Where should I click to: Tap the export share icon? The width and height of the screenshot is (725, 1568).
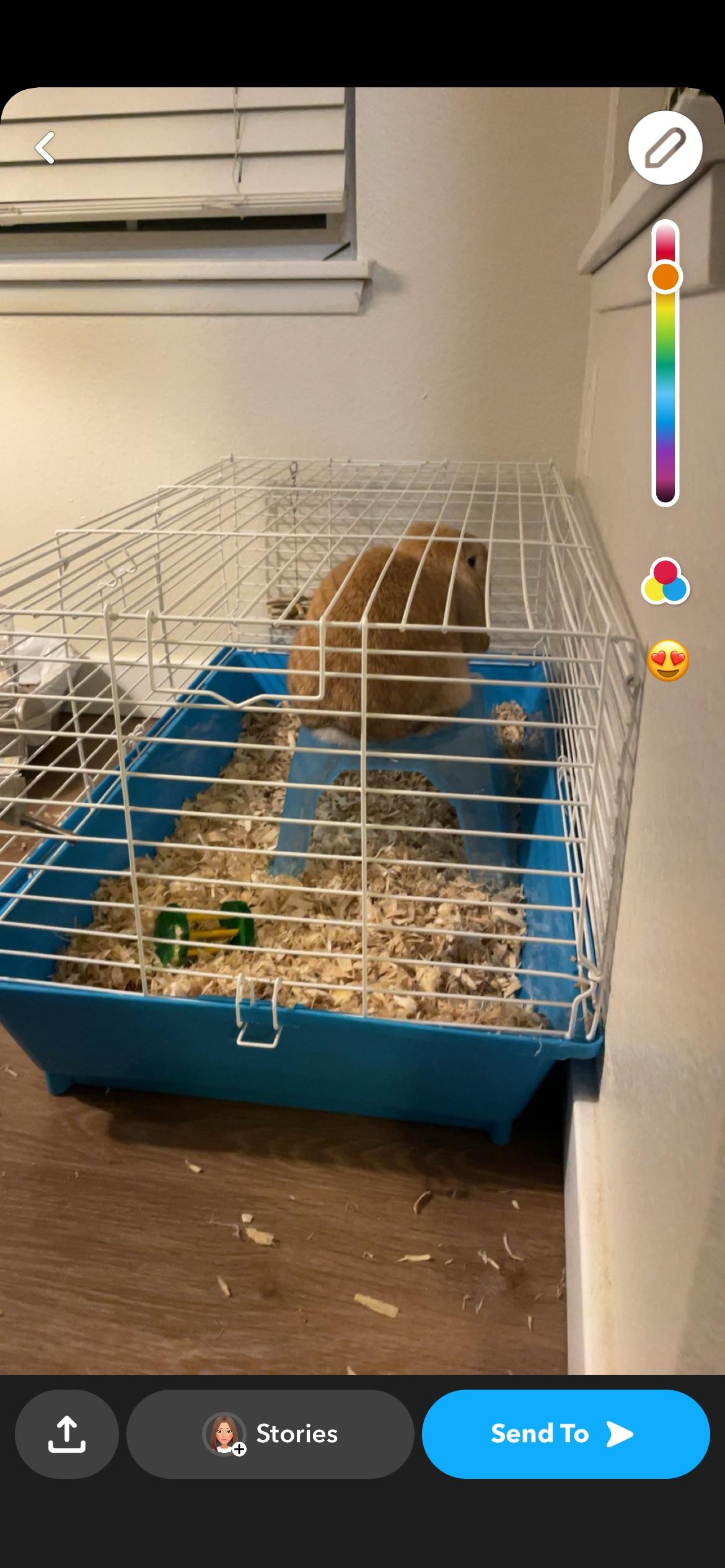coord(66,1434)
